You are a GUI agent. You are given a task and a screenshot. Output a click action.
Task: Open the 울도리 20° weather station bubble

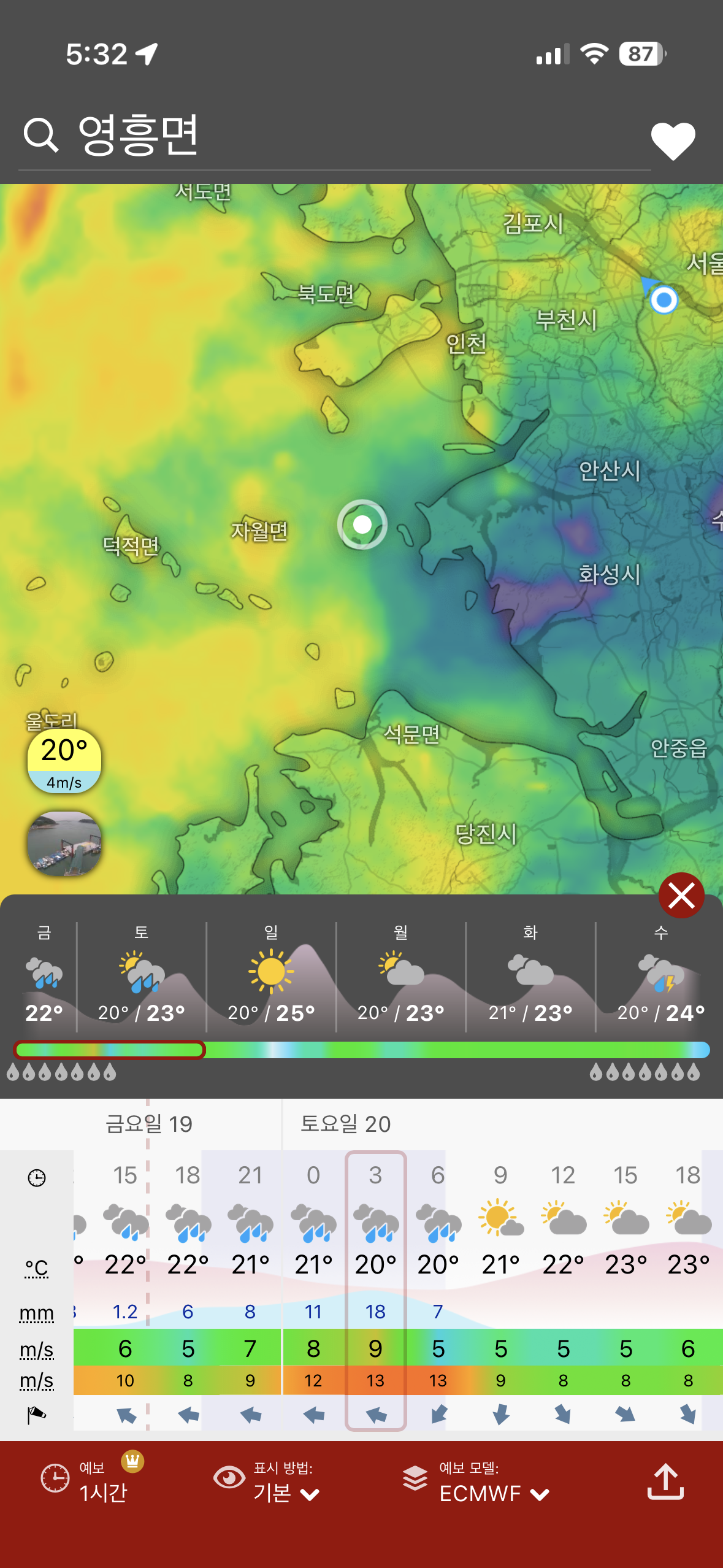point(64,761)
